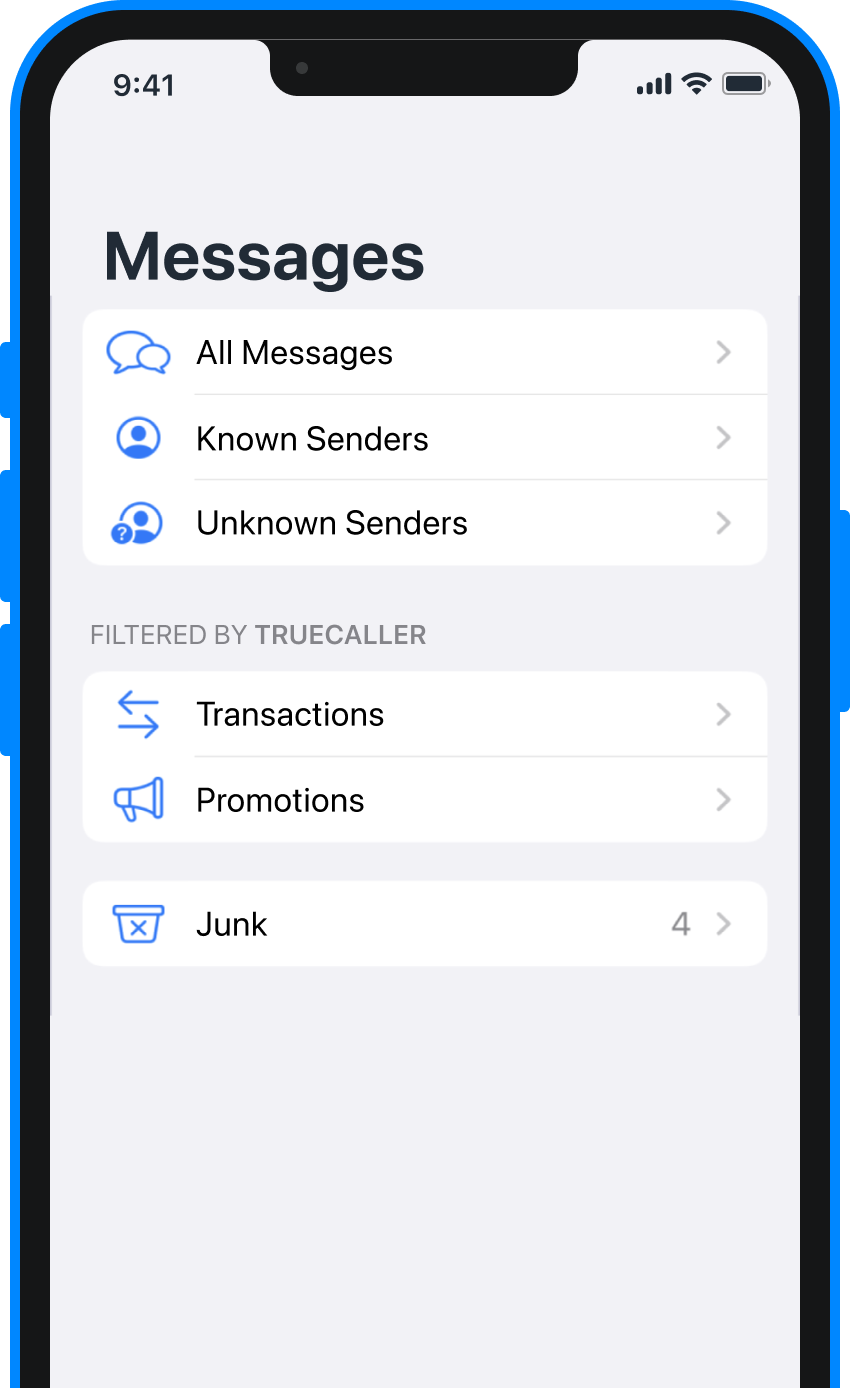
Task: View messages from Unknown Senders
Action: click(425, 523)
